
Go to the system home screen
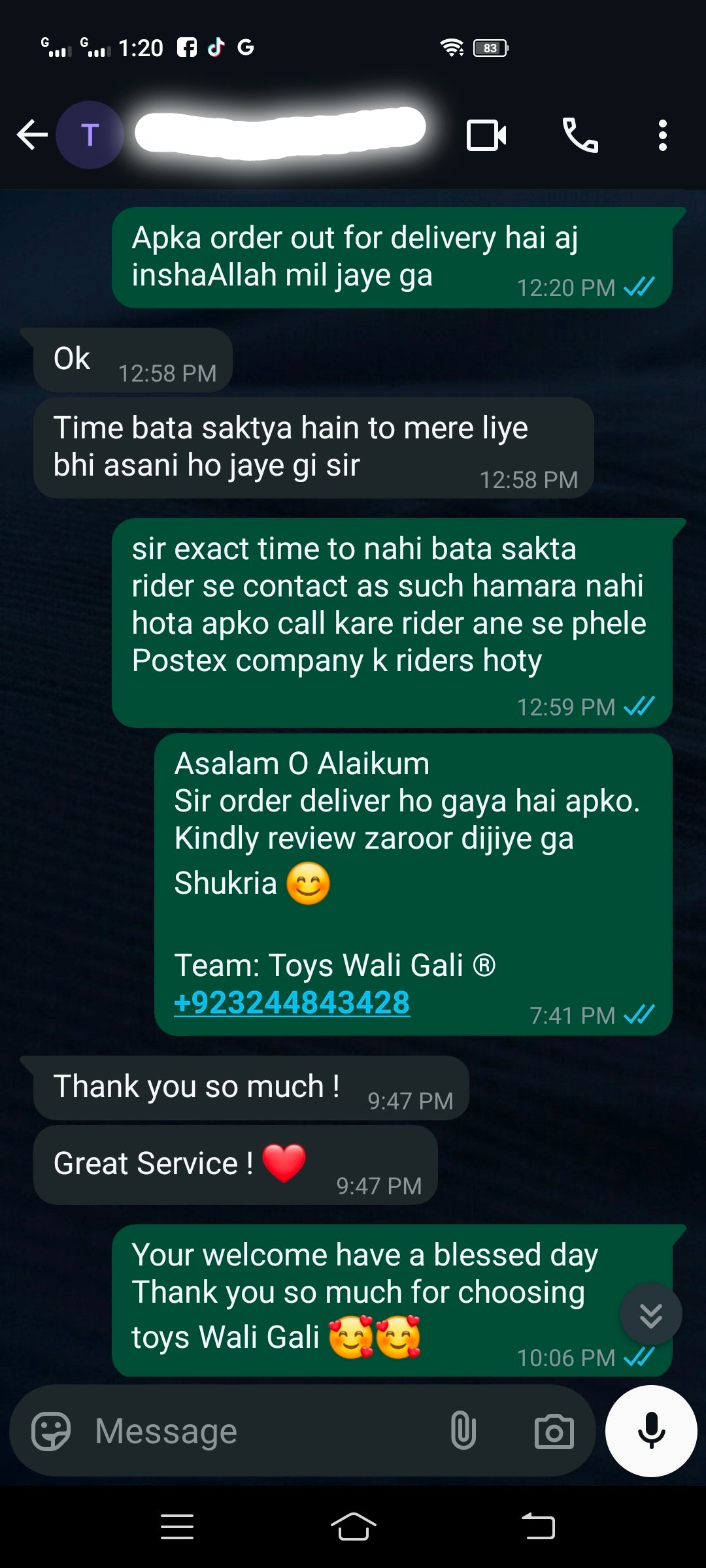pyautogui.click(x=353, y=1527)
